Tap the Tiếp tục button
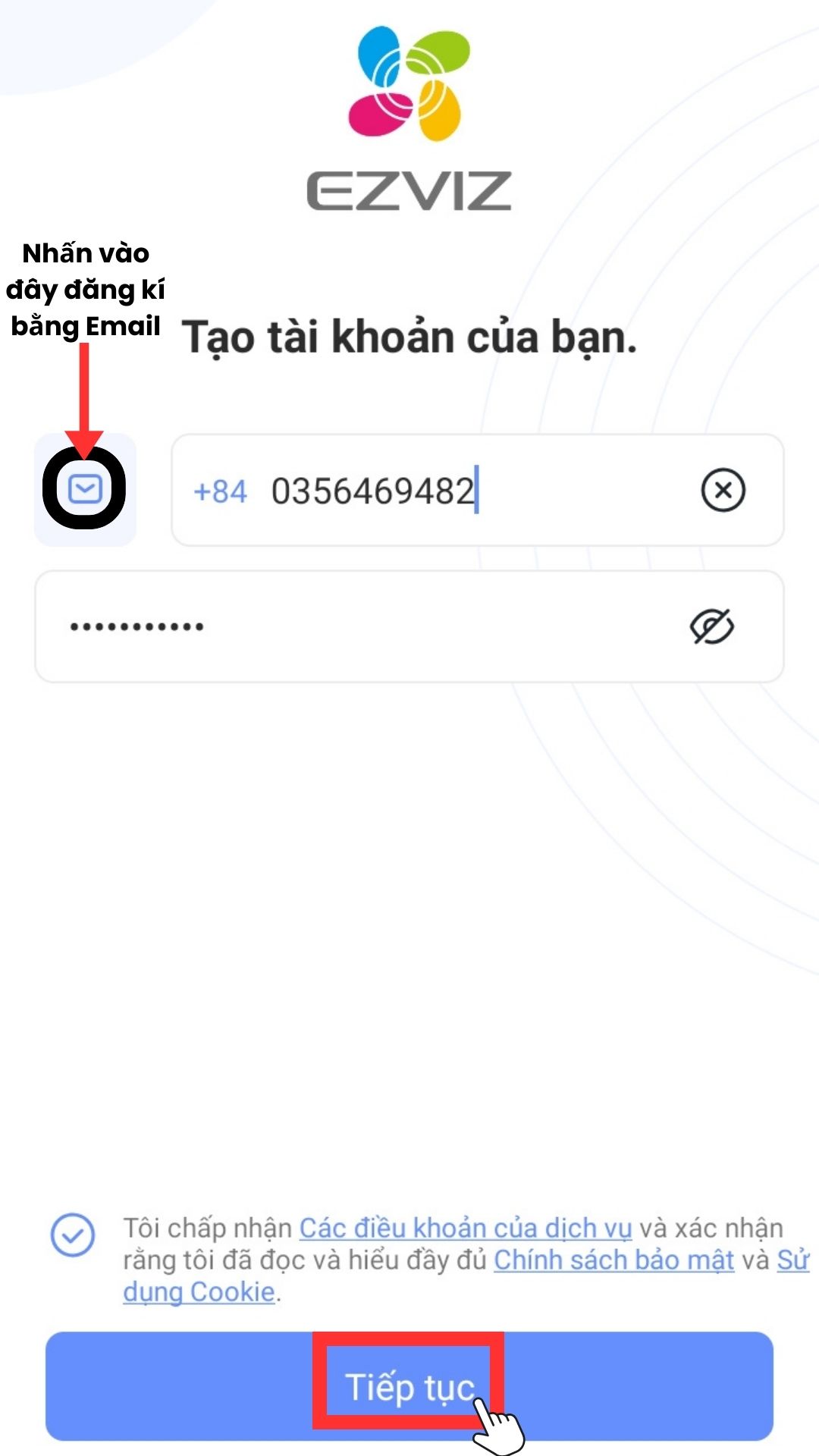This screenshot has width=819, height=1456. (x=409, y=1386)
